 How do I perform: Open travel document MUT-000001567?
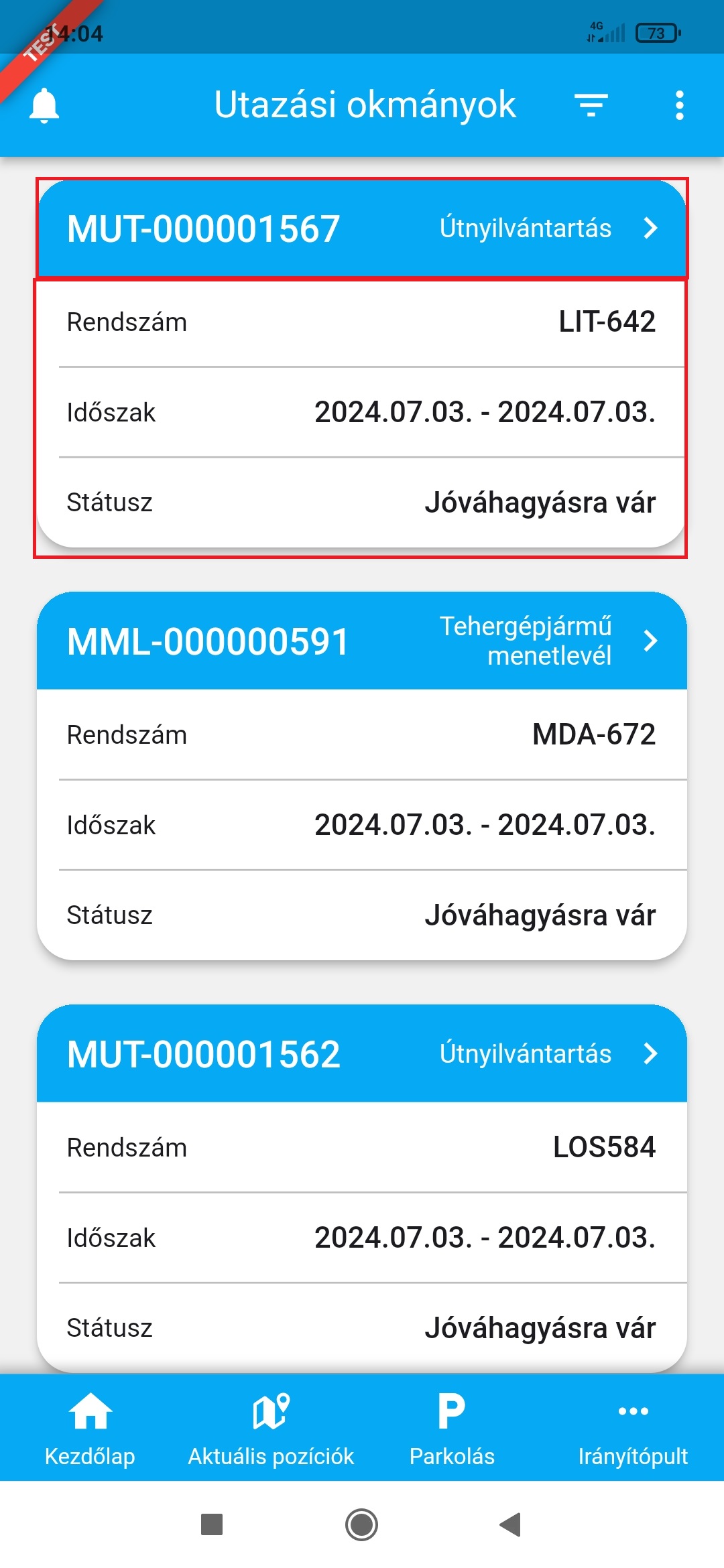click(x=362, y=228)
